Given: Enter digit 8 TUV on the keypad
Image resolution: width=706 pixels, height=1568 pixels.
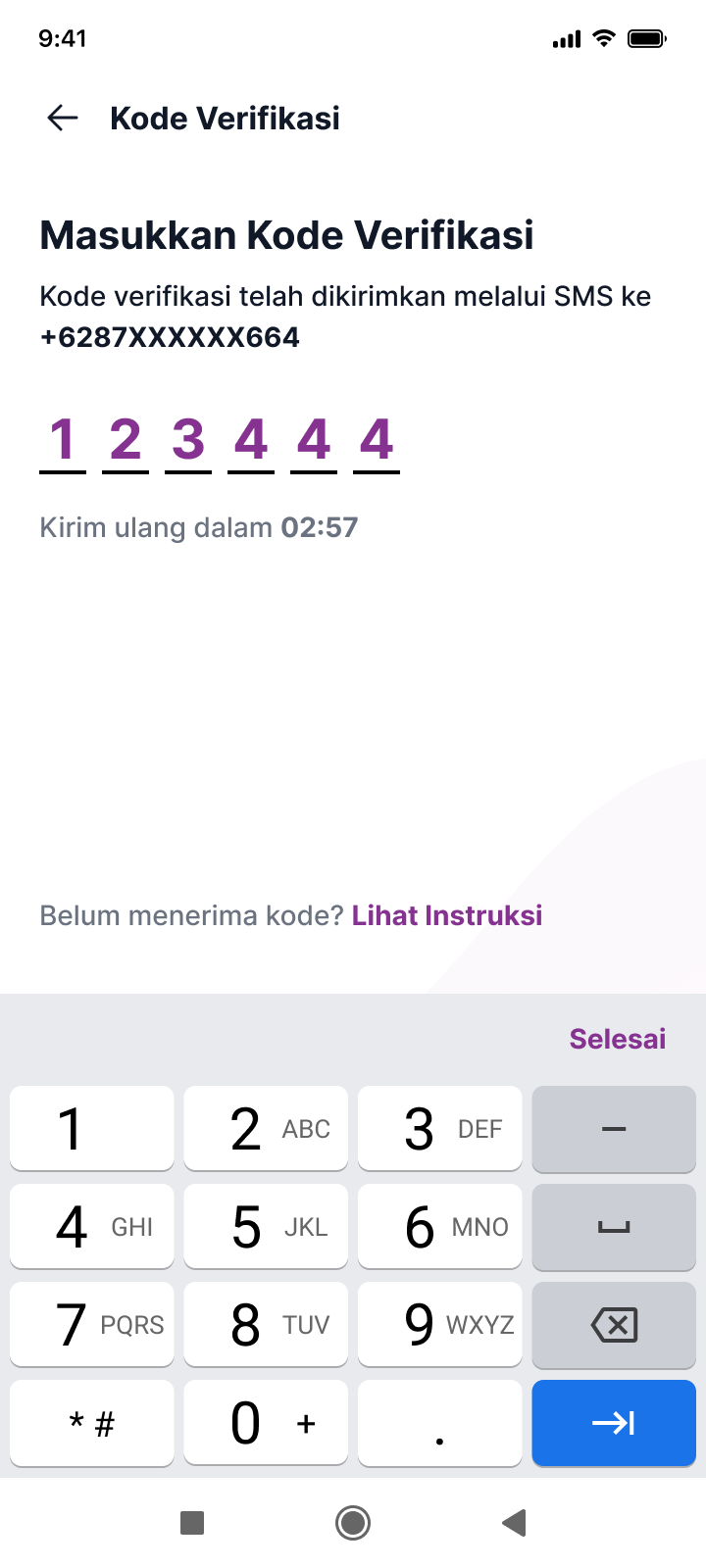Looking at the screenshot, I should click(266, 1324).
